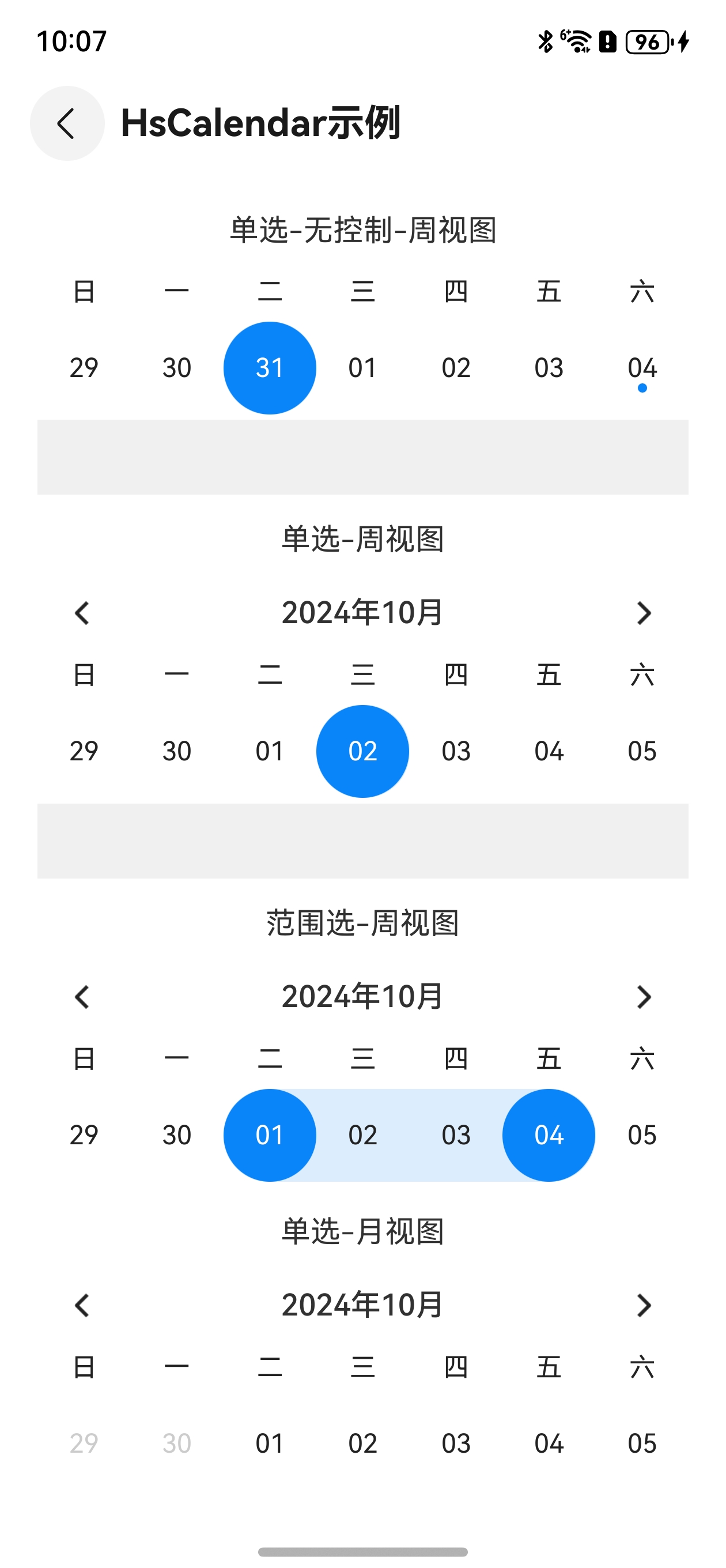The width and height of the screenshot is (726, 1568).
Task: Tap highlighted date 02 in 单选-周视图
Action: click(x=362, y=752)
